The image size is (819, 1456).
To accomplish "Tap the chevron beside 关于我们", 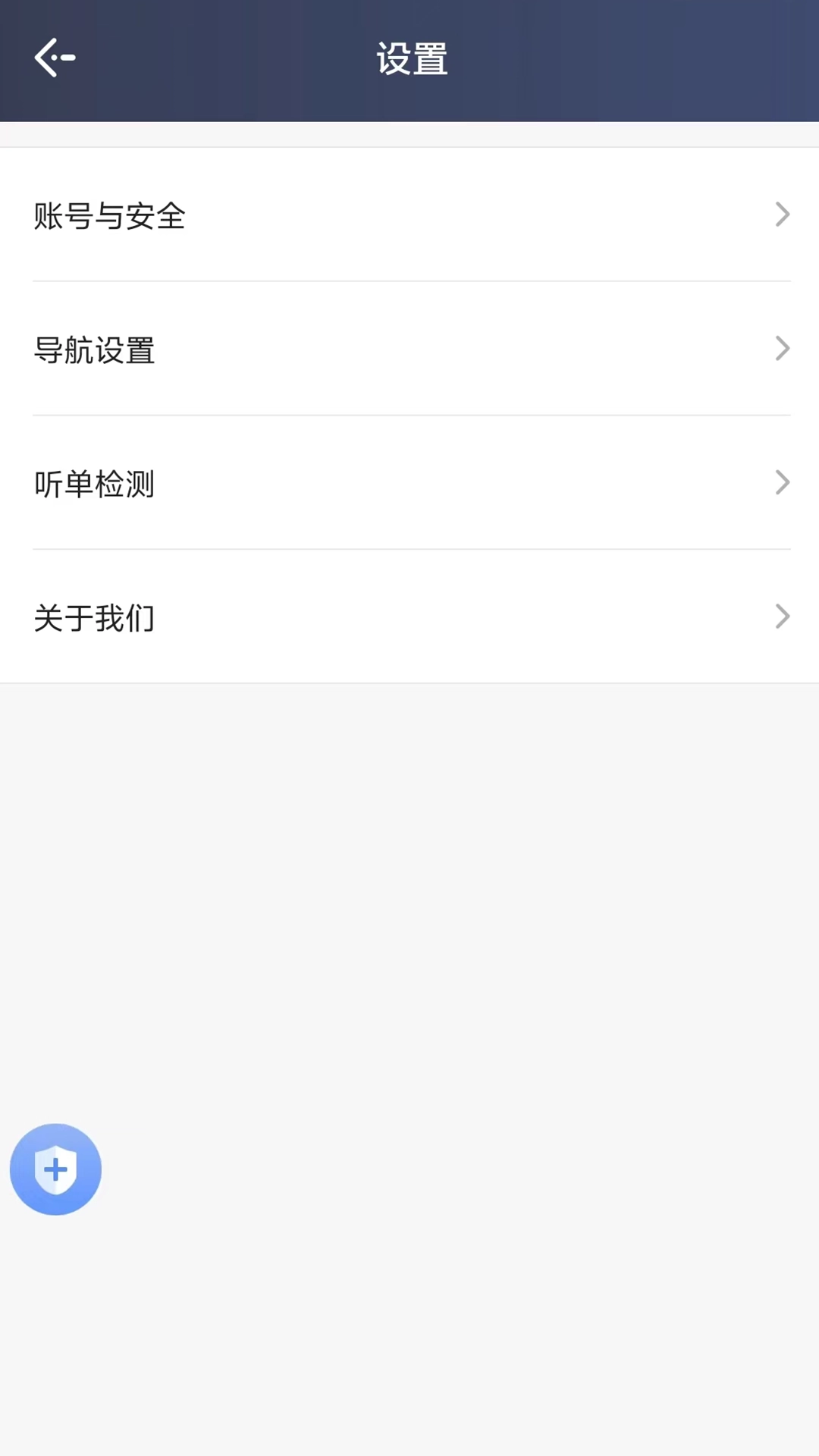I will [x=782, y=617].
